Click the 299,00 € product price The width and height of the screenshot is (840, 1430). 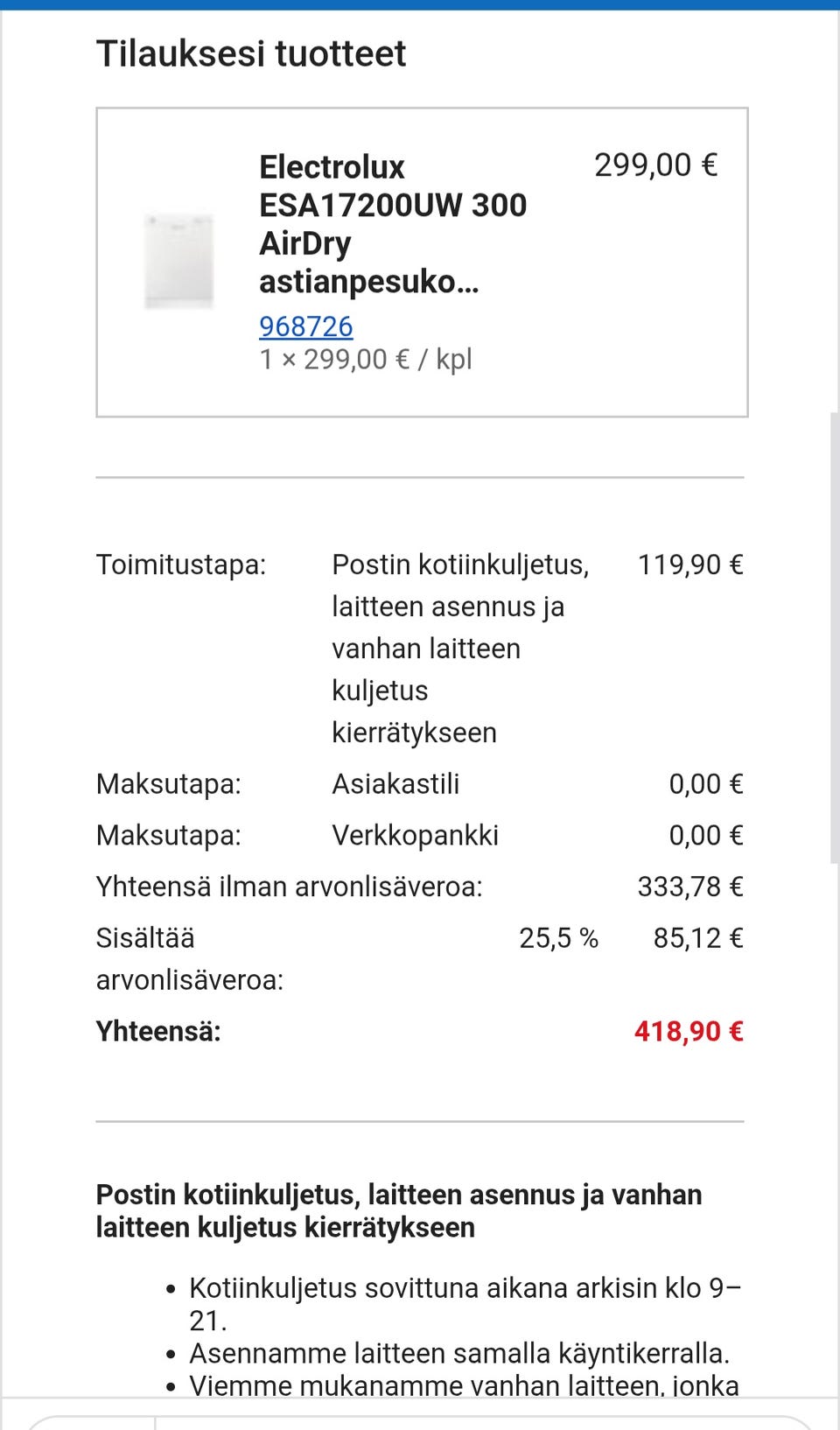[656, 165]
